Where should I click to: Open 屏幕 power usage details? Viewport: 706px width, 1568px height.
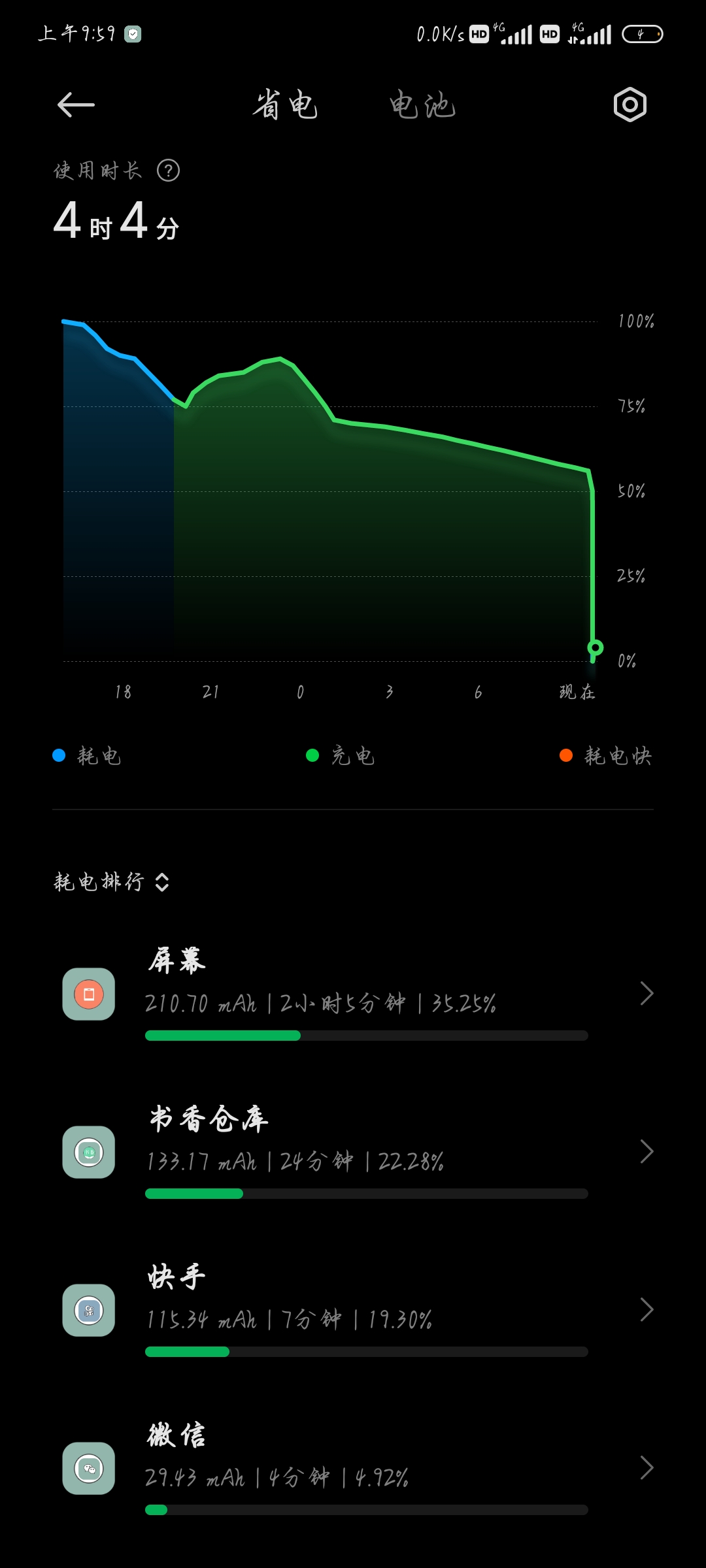(x=353, y=994)
